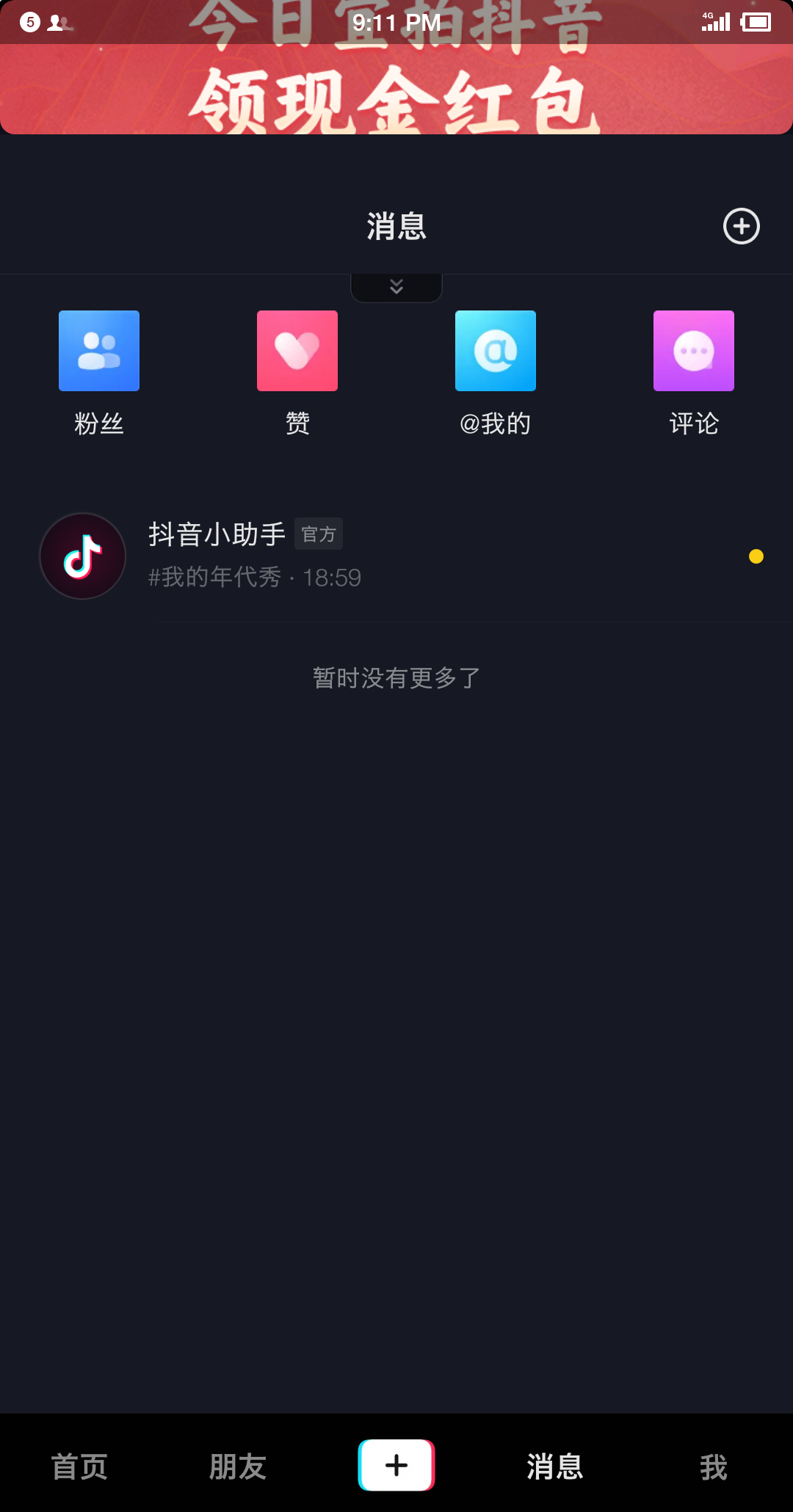This screenshot has width=793, height=1512.
Task: Create a new video with plus button
Action: tap(396, 1465)
